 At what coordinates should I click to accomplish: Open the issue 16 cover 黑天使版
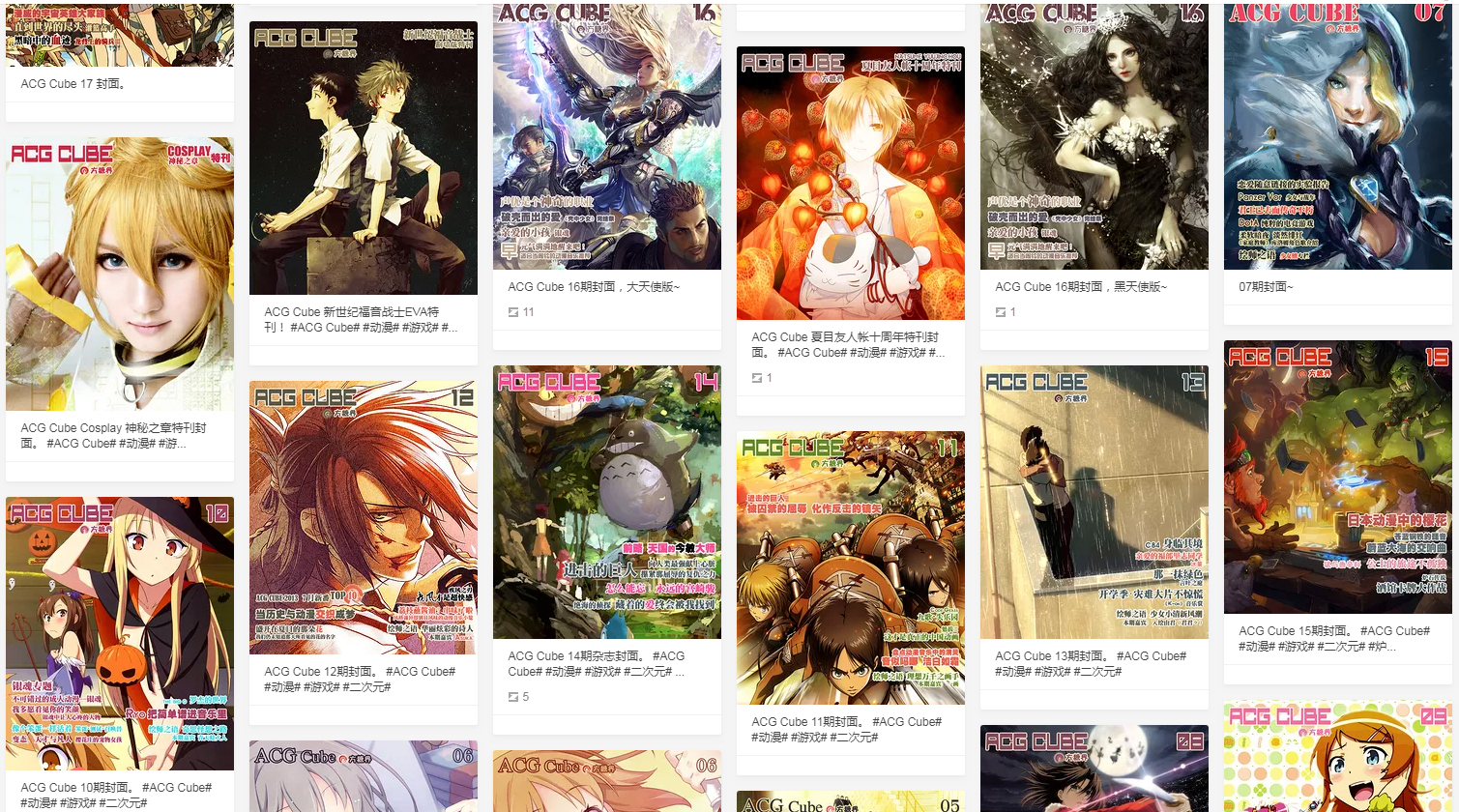(x=1094, y=137)
